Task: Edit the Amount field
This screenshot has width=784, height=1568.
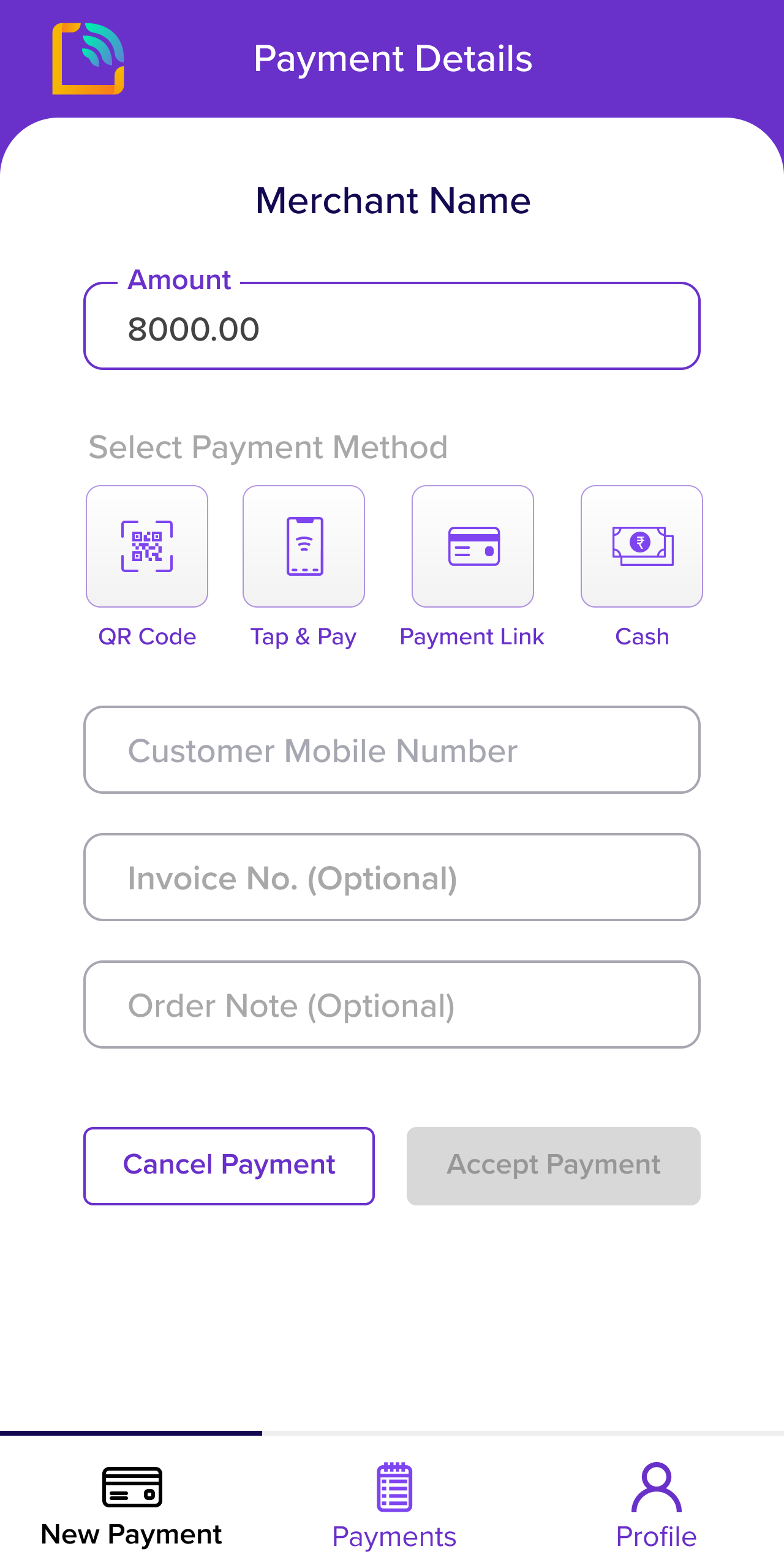Action: (392, 328)
